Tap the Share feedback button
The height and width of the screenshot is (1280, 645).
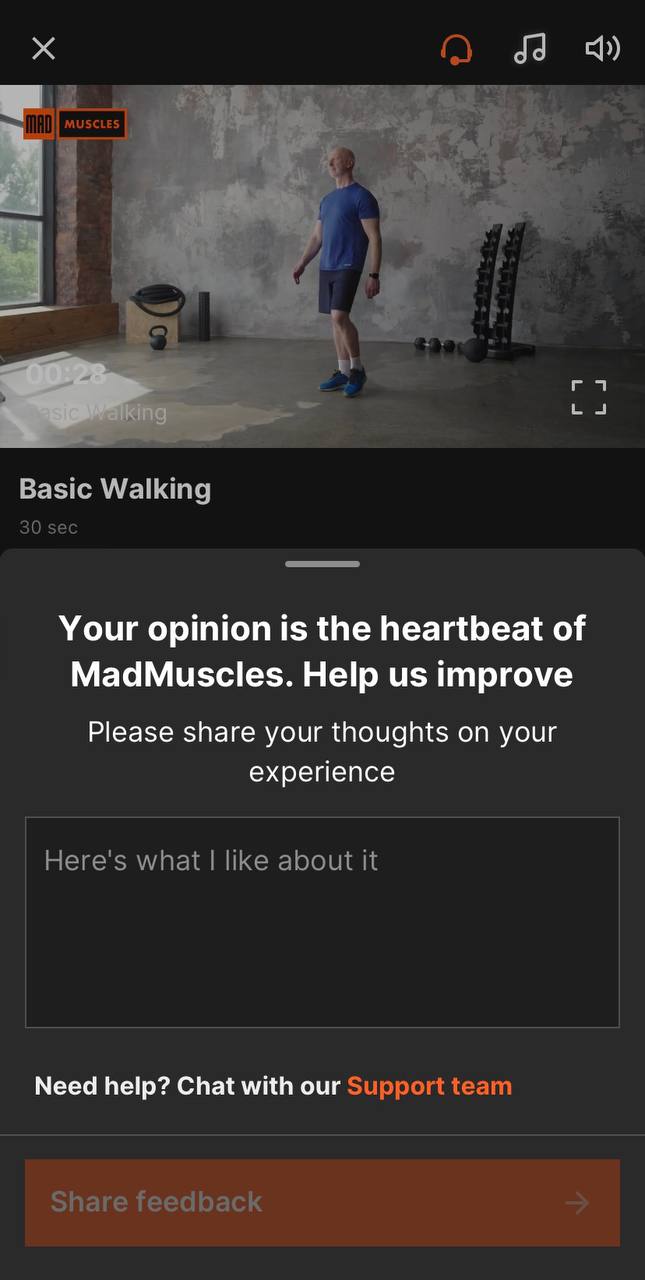[322, 1202]
